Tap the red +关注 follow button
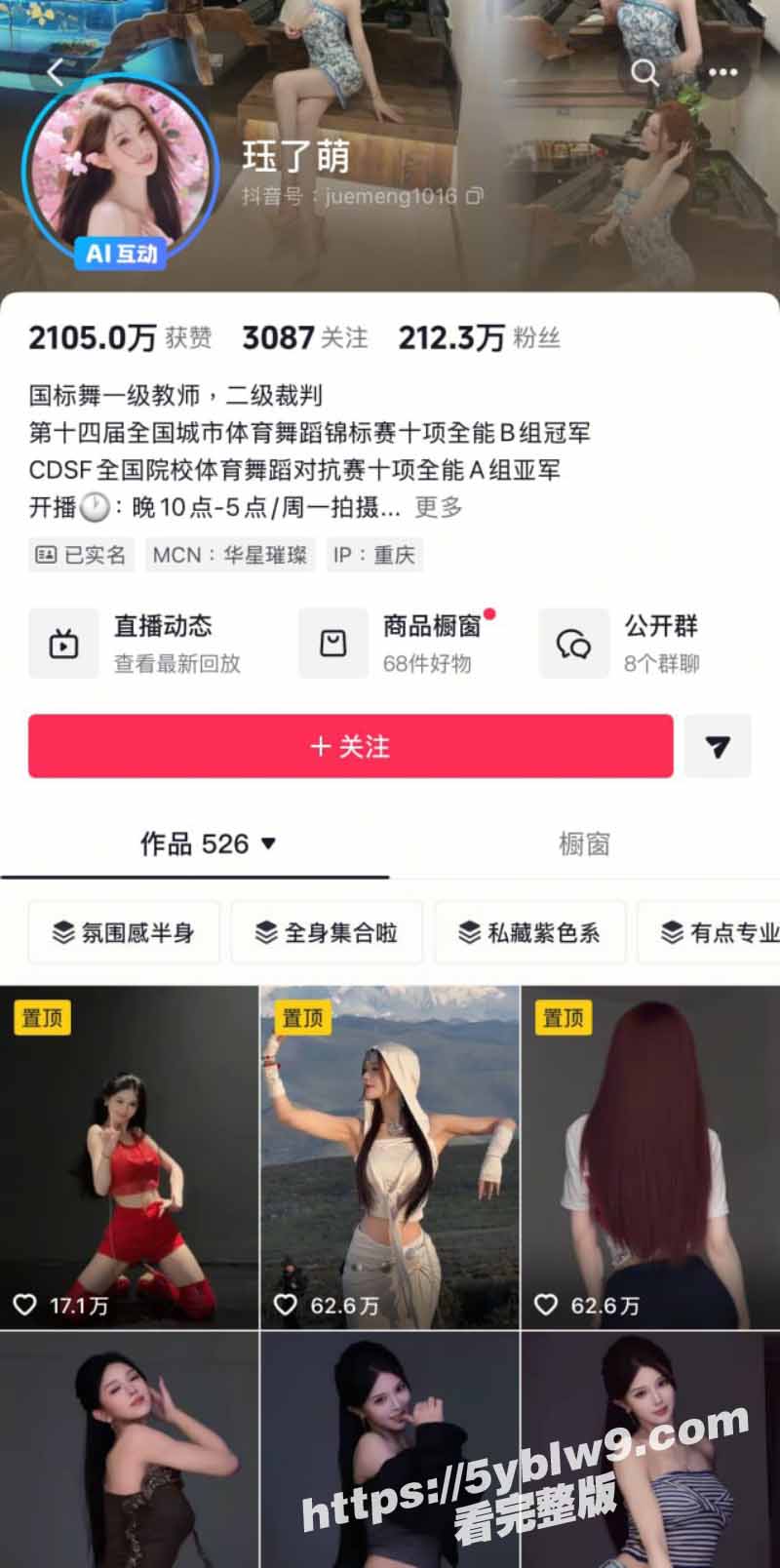This screenshot has width=780, height=1568. tap(351, 746)
